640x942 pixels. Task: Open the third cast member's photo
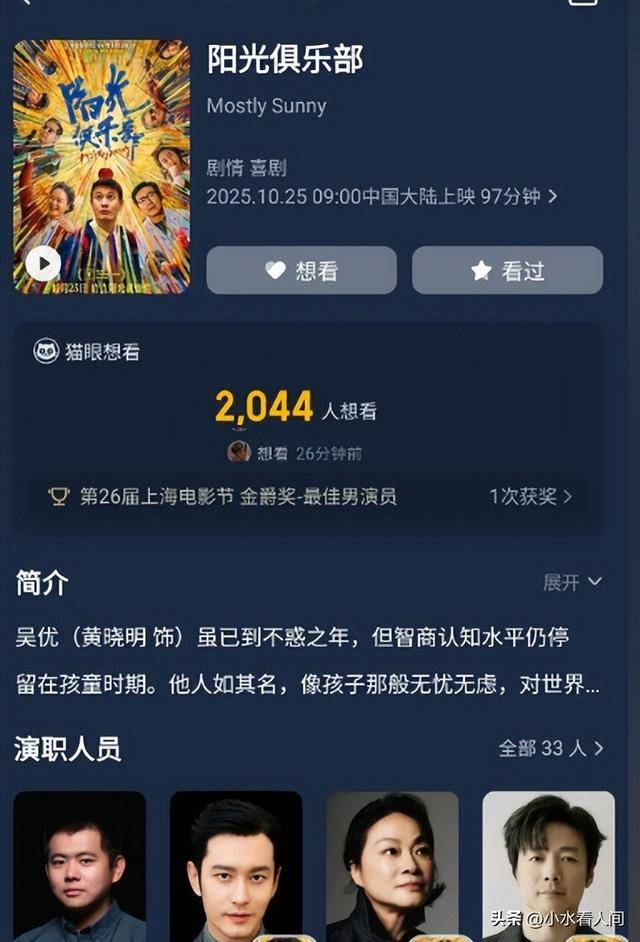[392, 864]
